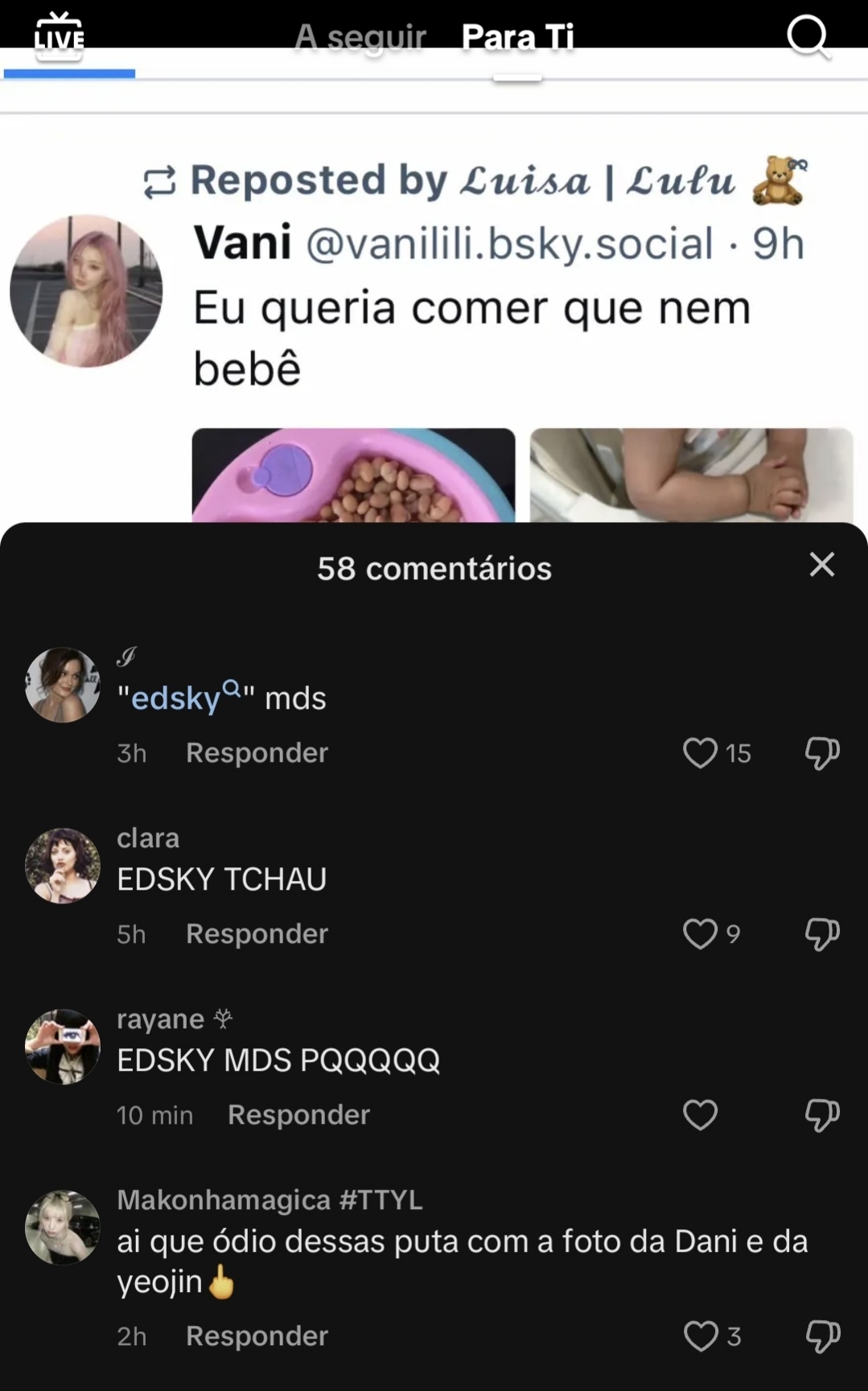The image size is (868, 1391).
Task: Open the search magnifier
Action: 807,36
